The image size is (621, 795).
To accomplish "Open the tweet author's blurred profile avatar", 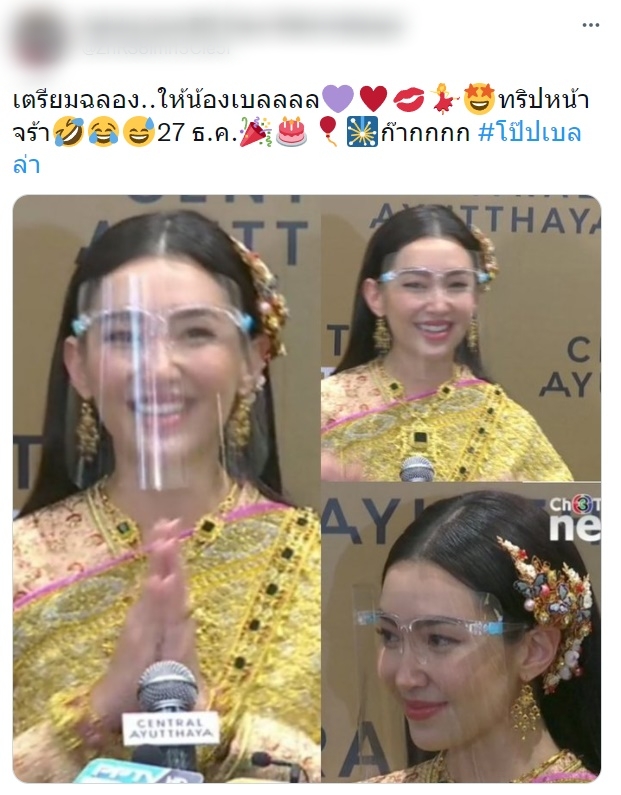I will point(40,38).
